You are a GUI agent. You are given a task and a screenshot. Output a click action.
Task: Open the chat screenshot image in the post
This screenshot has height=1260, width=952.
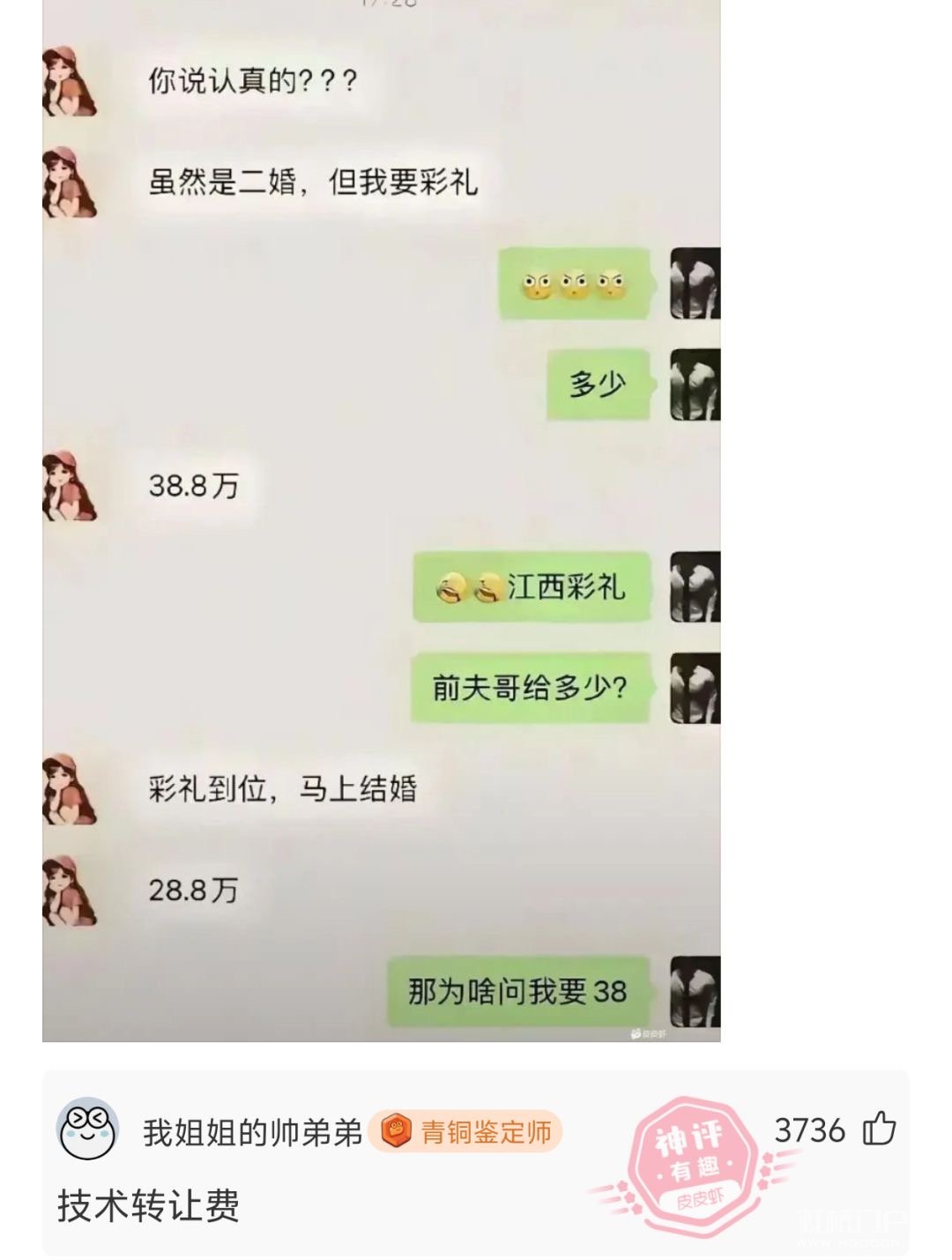(381, 520)
